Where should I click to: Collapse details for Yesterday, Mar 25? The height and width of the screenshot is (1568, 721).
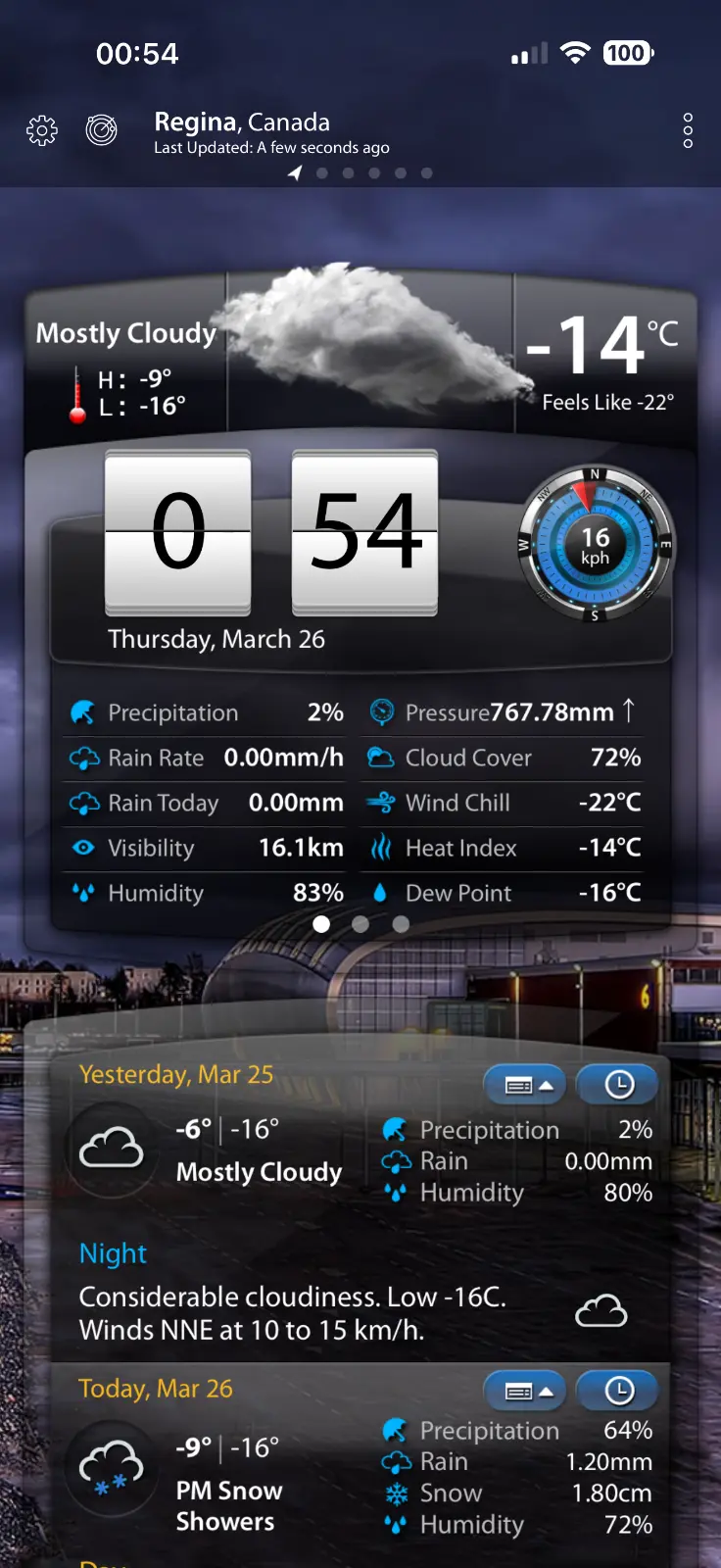[525, 1085]
